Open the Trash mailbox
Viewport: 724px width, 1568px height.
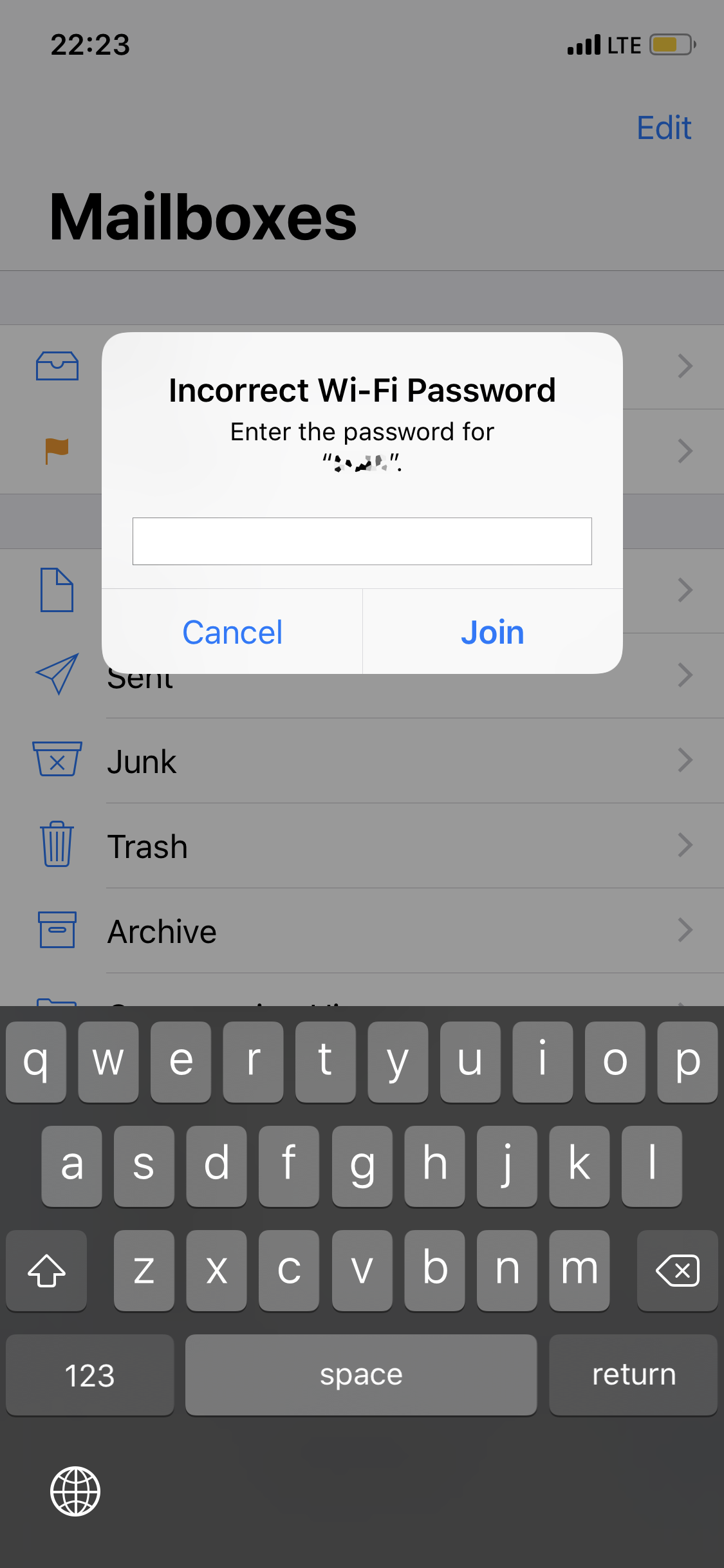(362, 846)
